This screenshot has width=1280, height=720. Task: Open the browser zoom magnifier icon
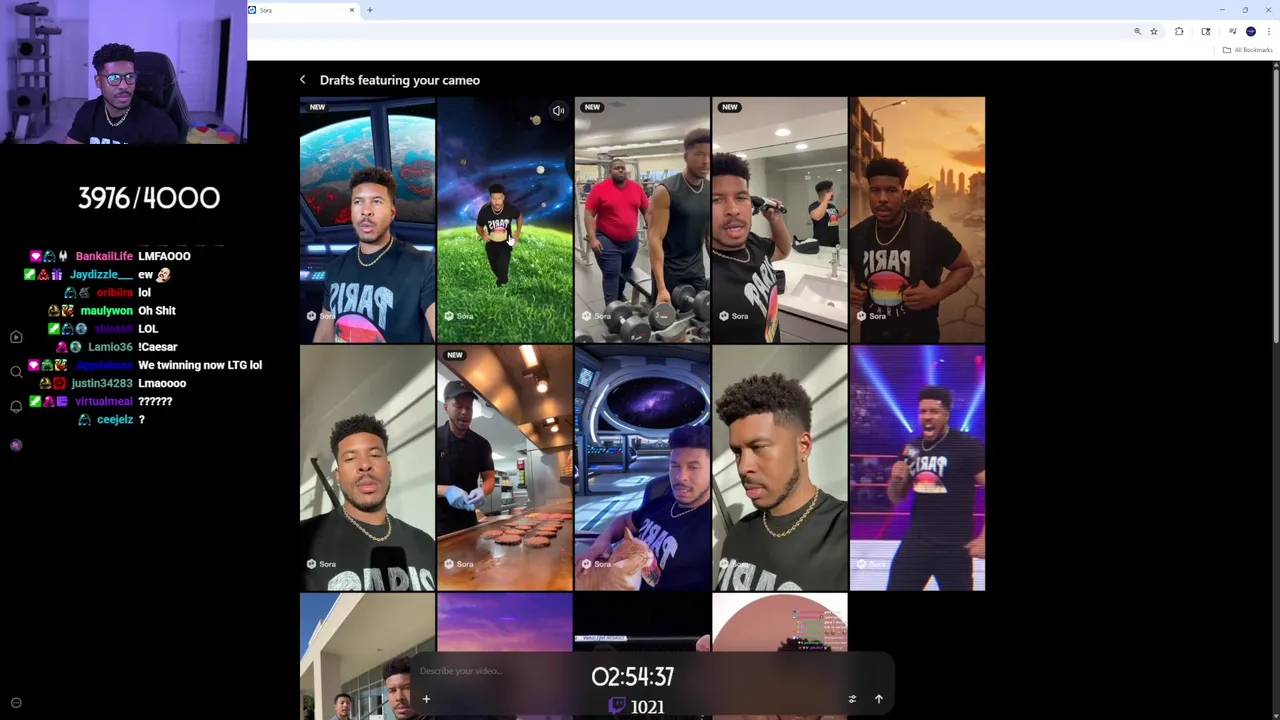[1137, 32]
